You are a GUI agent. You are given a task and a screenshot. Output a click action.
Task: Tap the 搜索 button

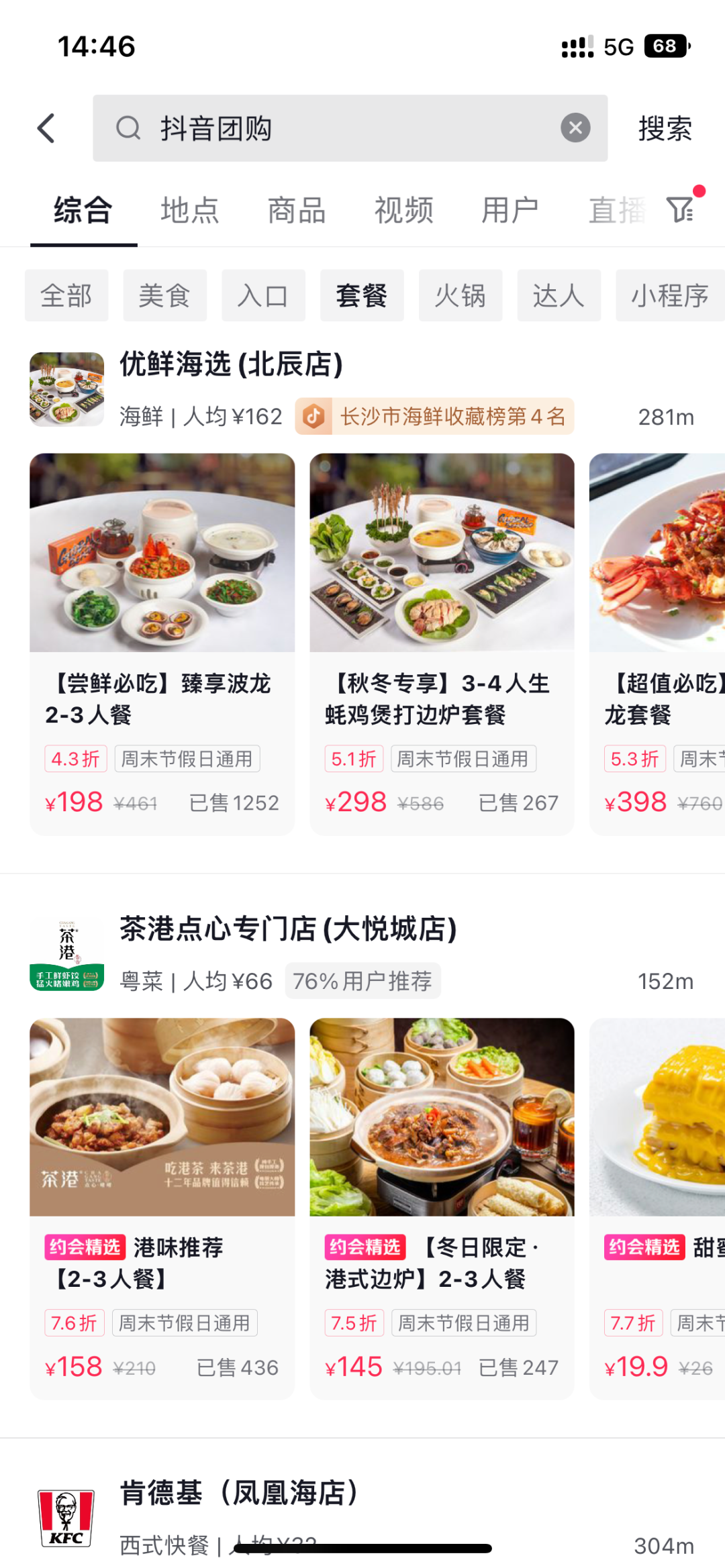[x=665, y=128]
